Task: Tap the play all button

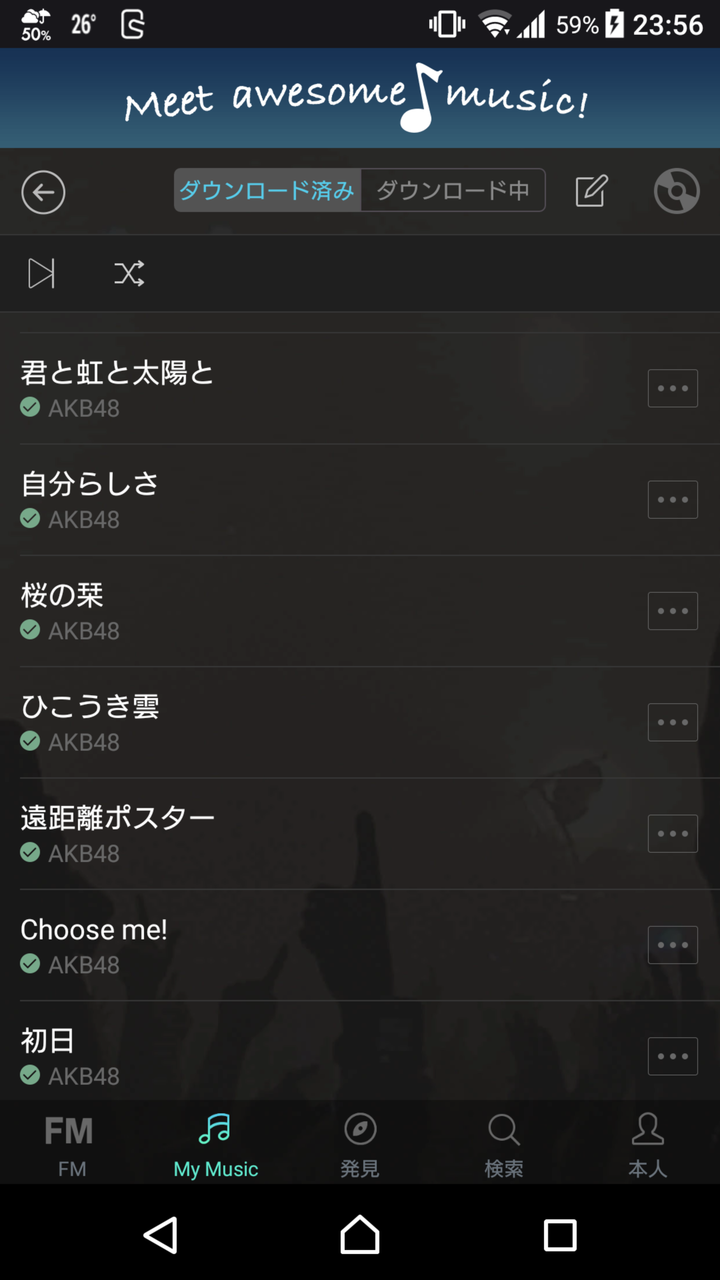Action: pyautogui.click(x=41, y=273)
